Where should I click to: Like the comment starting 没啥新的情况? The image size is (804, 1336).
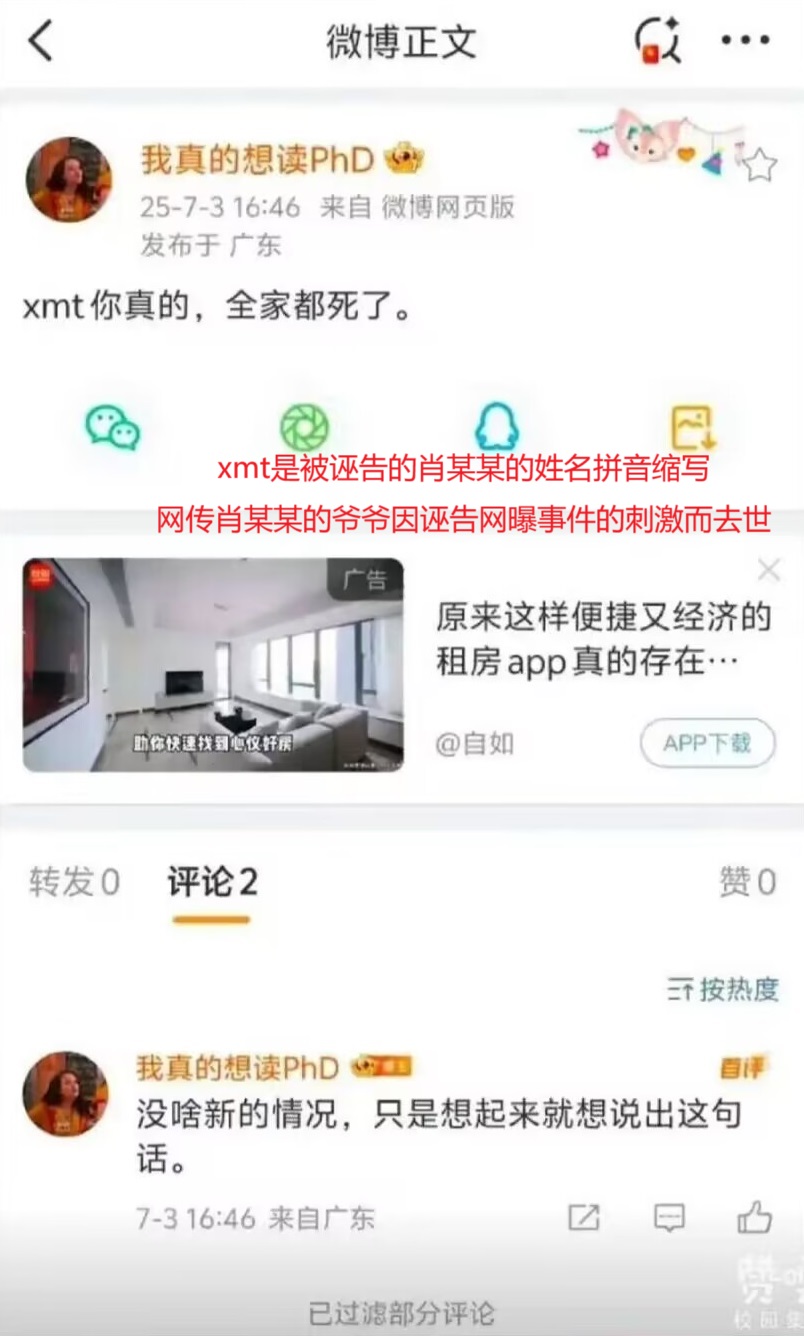(x=754, y=1217)
